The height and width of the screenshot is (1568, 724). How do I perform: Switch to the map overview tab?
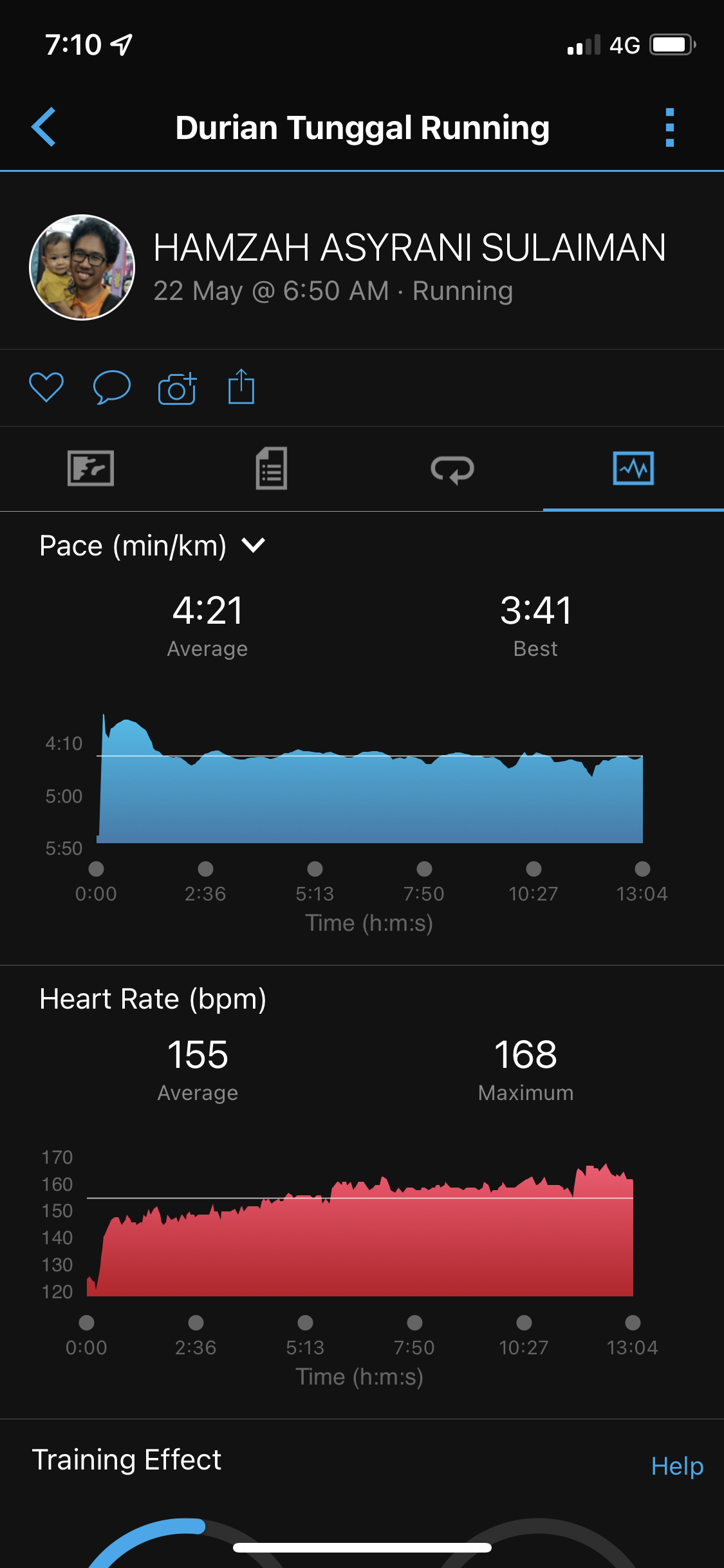(x=91, y=468)
